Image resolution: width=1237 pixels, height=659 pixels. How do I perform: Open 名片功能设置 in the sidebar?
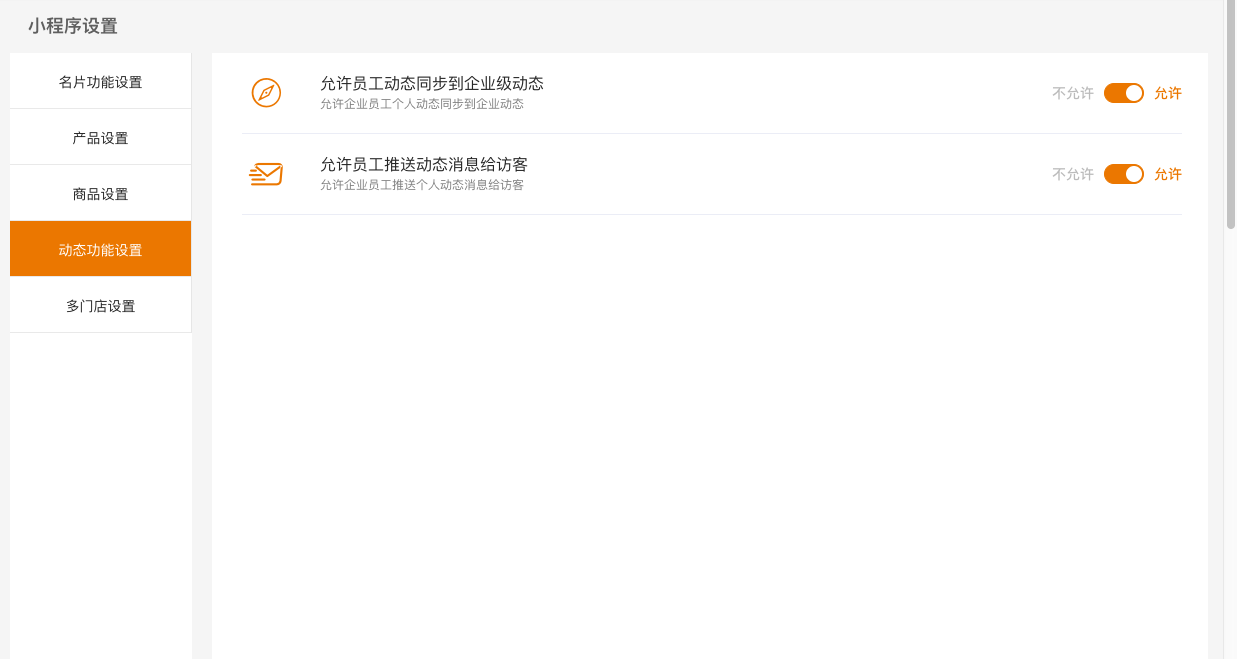[x=100, y=82]
